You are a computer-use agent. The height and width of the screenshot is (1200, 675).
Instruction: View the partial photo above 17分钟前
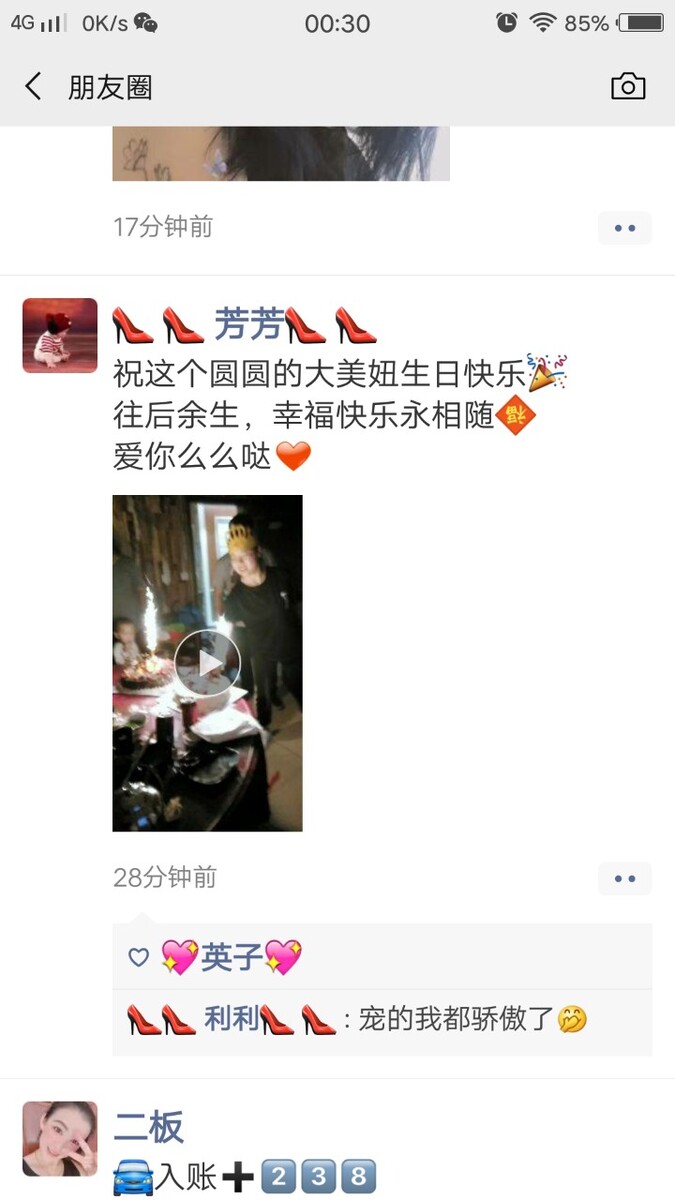click(280, 154)
